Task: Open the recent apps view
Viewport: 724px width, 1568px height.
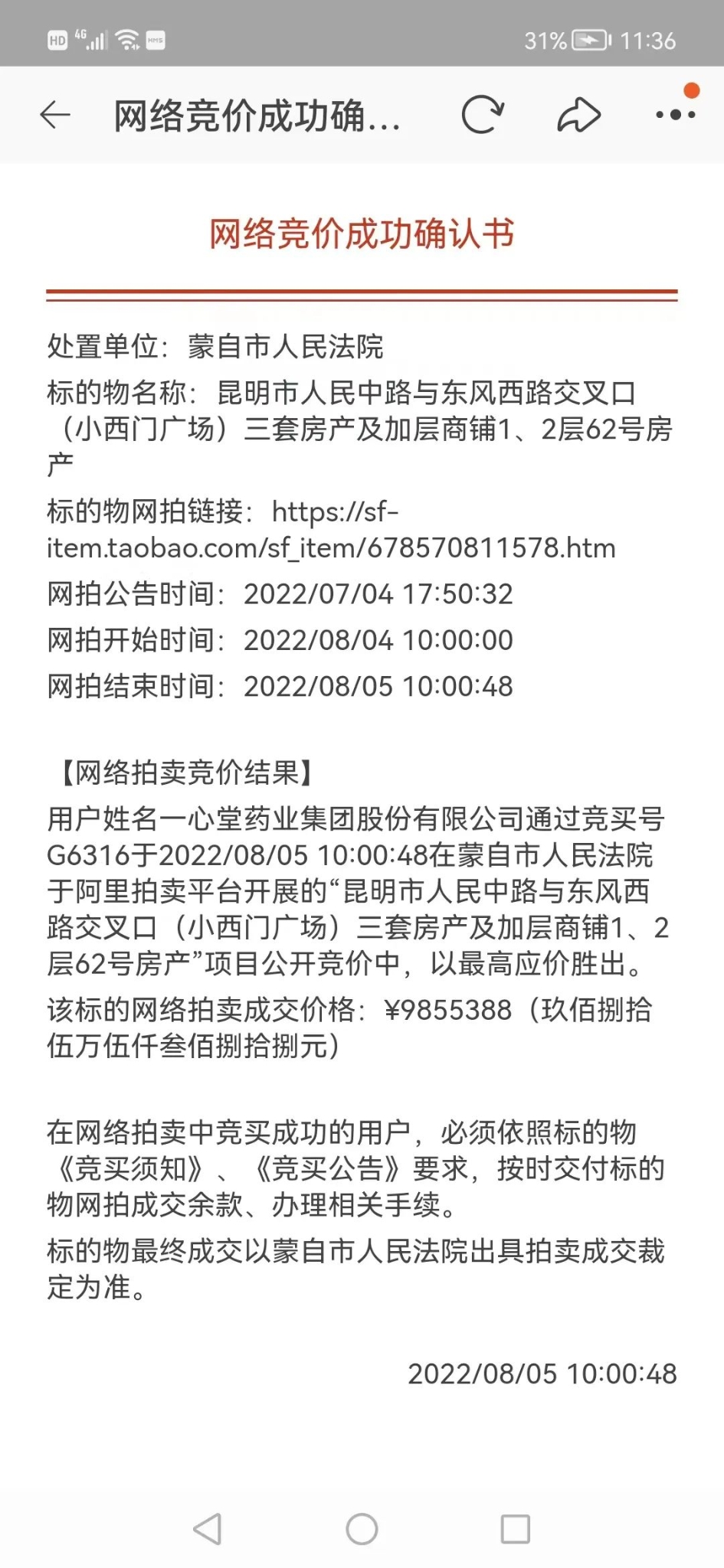Action: click(515, 1529)
